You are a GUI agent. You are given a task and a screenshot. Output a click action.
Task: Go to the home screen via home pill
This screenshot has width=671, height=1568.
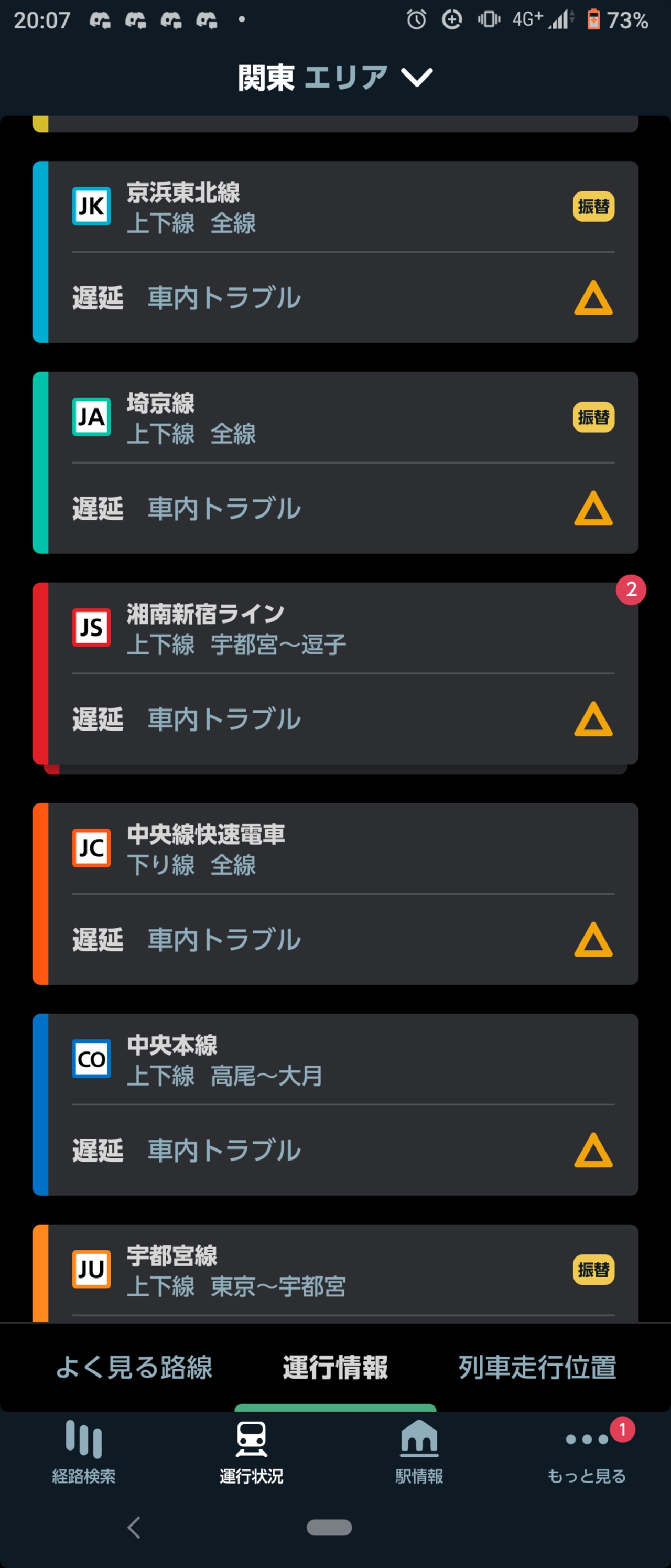click(x=329, y=1527)
